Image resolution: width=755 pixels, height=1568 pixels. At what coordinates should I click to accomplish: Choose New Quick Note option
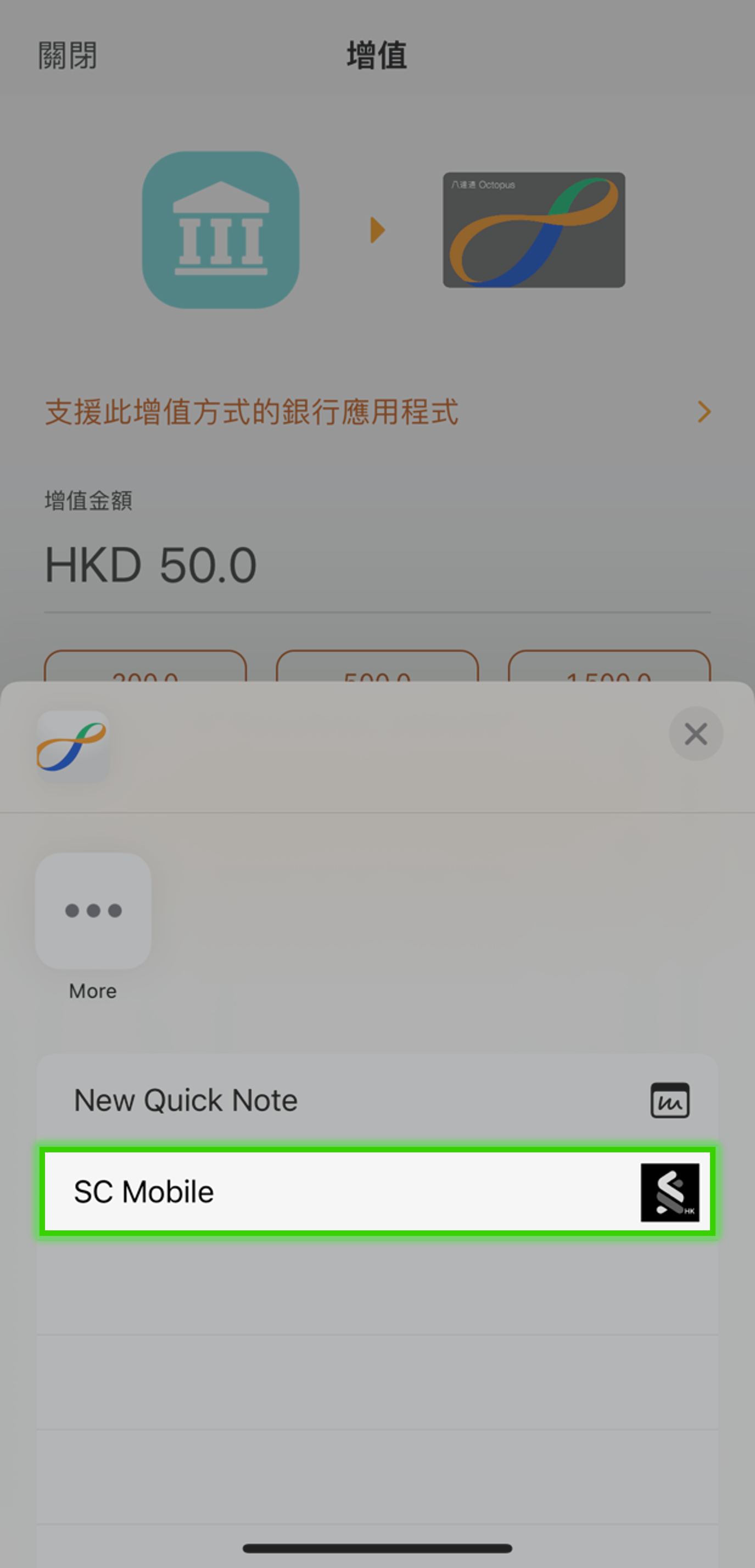[x=377, y=1101]
